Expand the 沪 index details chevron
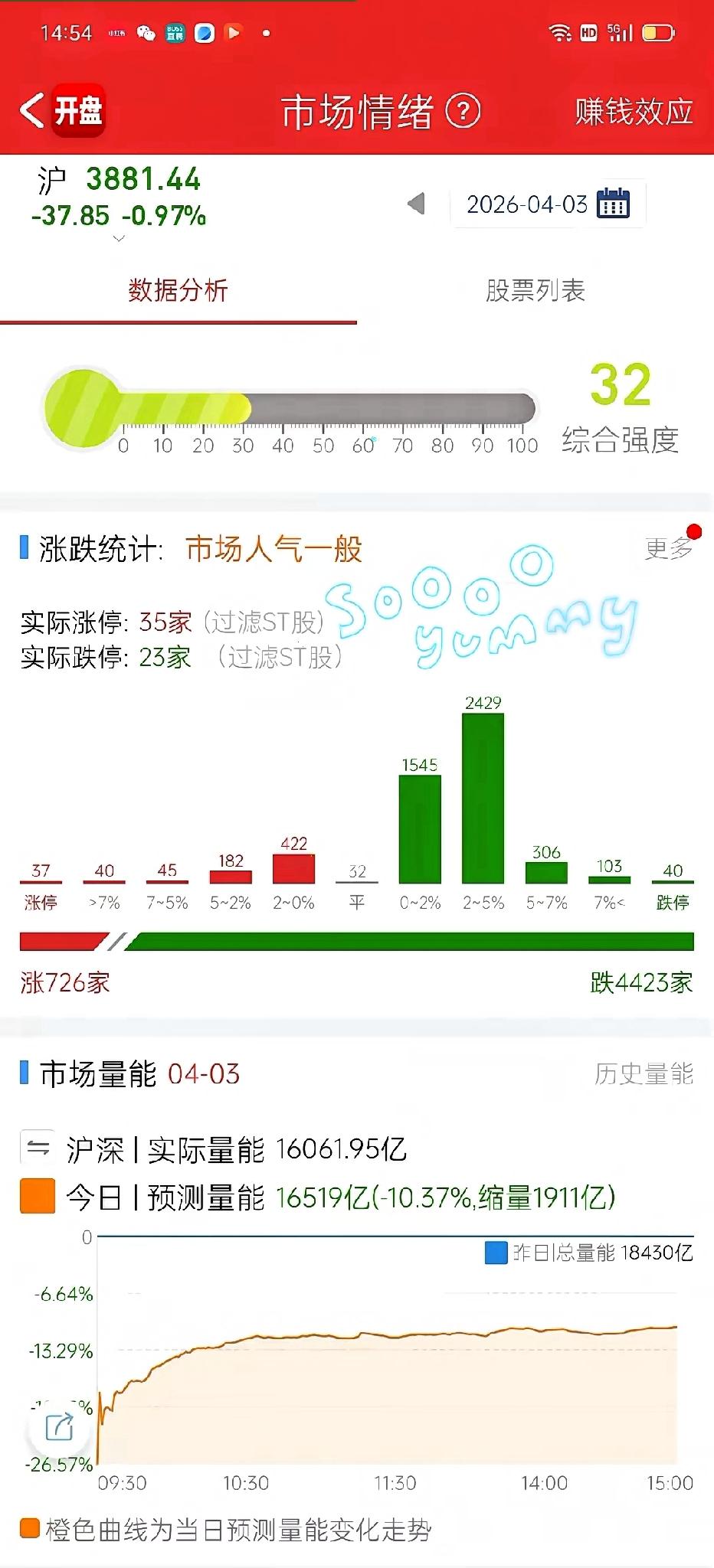This screenshot has width=714, height=1568. [x=118, y=238]
